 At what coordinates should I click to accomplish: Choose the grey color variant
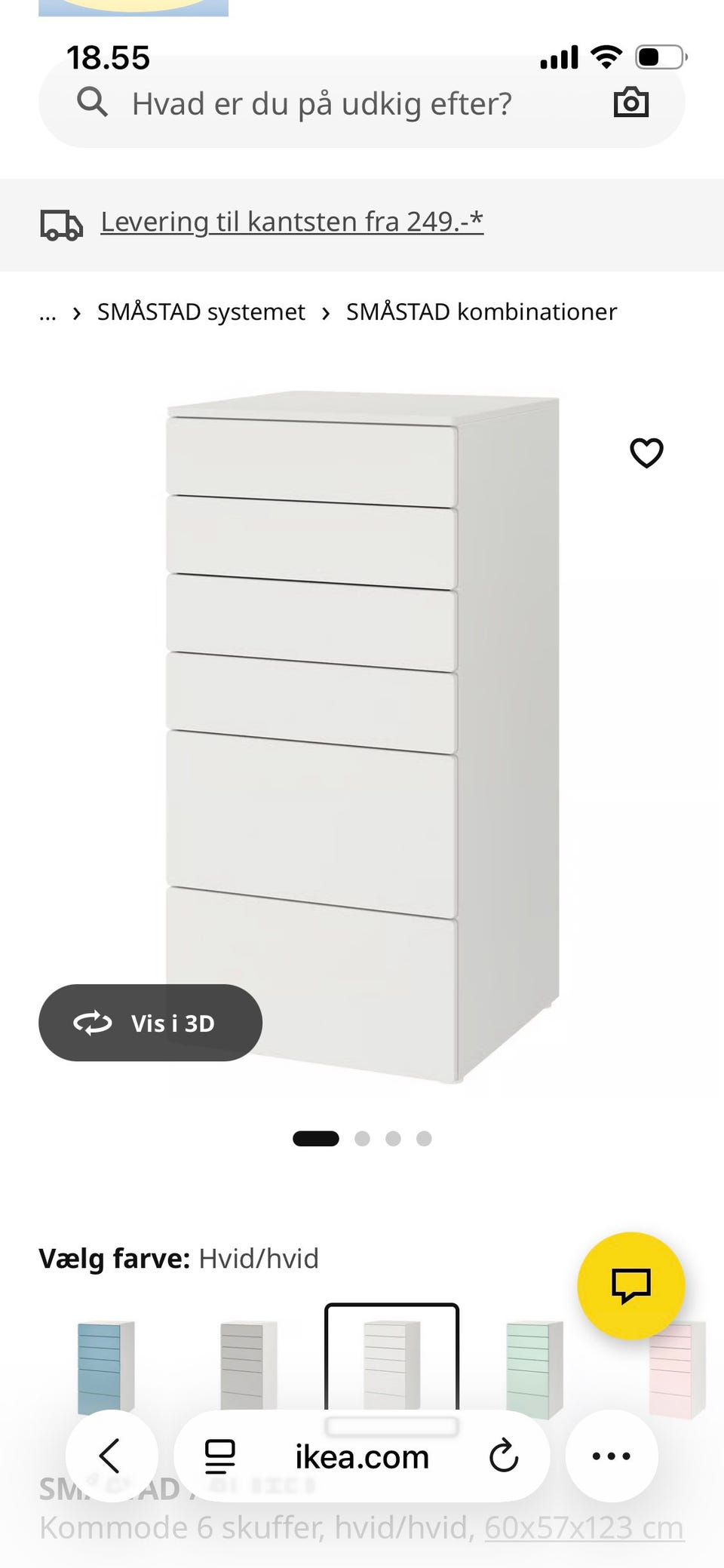(248, 1365)
